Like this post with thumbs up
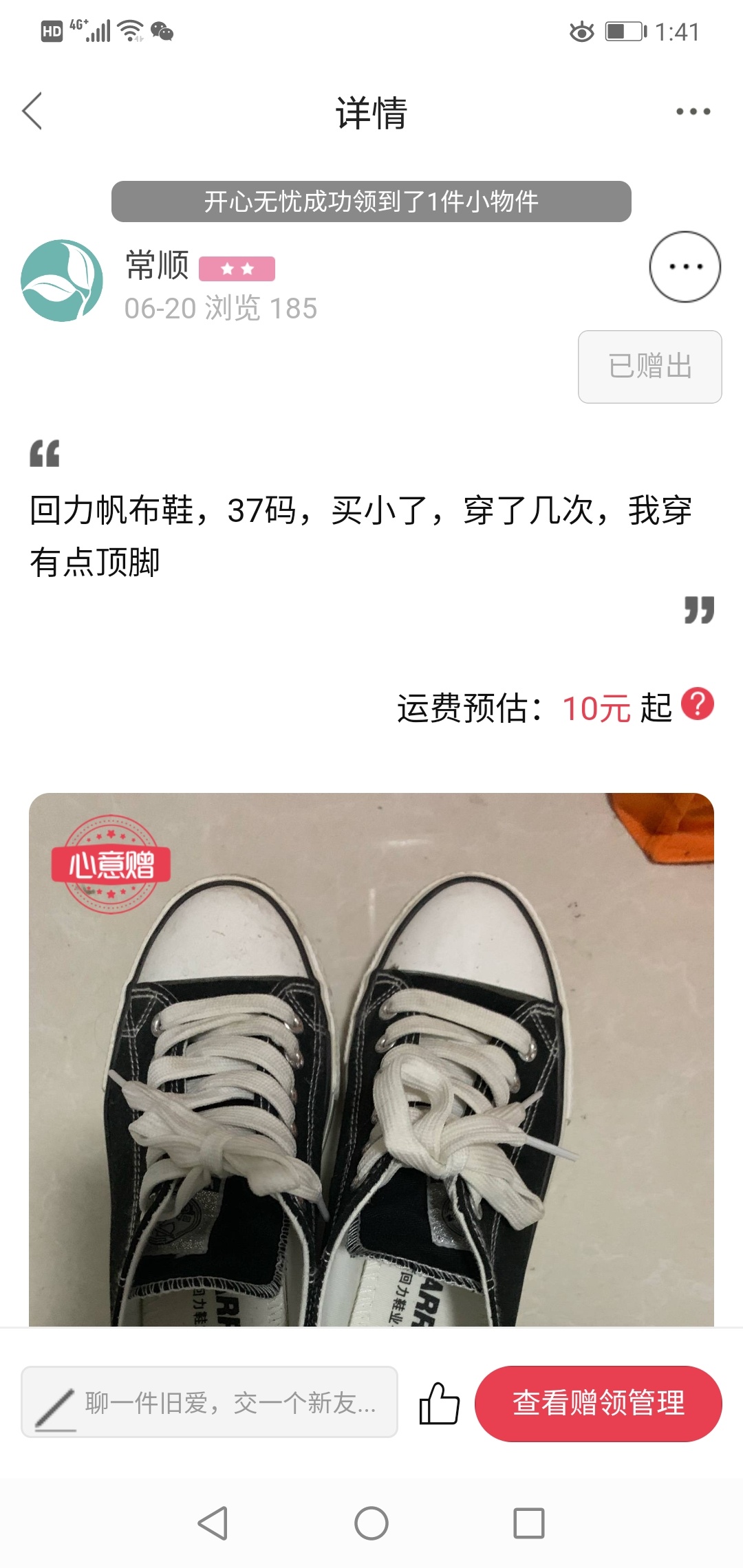 click(x=439, y=1403)
